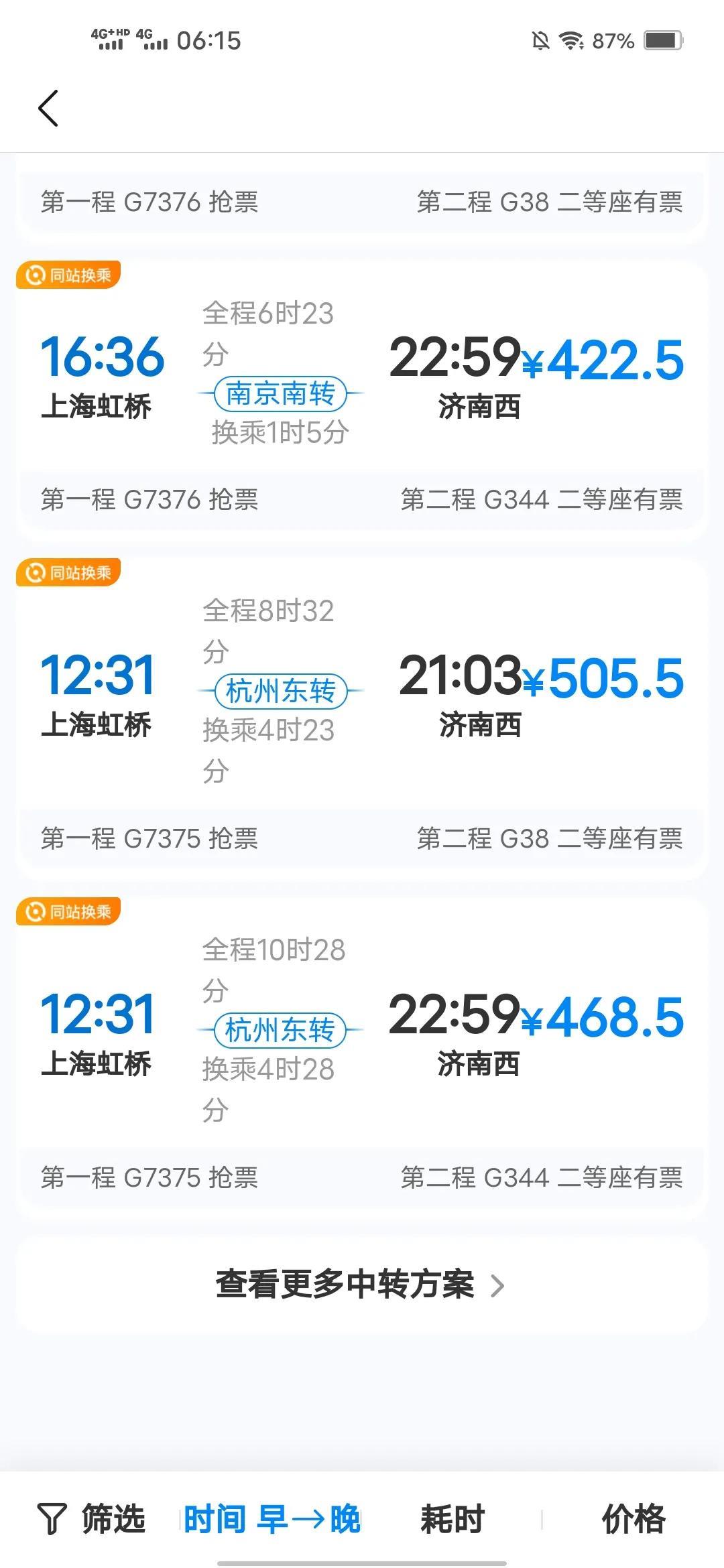Open the 12:31 to 21:03 ¥505.5 transfer route
The image size is (724, 1568).
[x=362, y=690]
